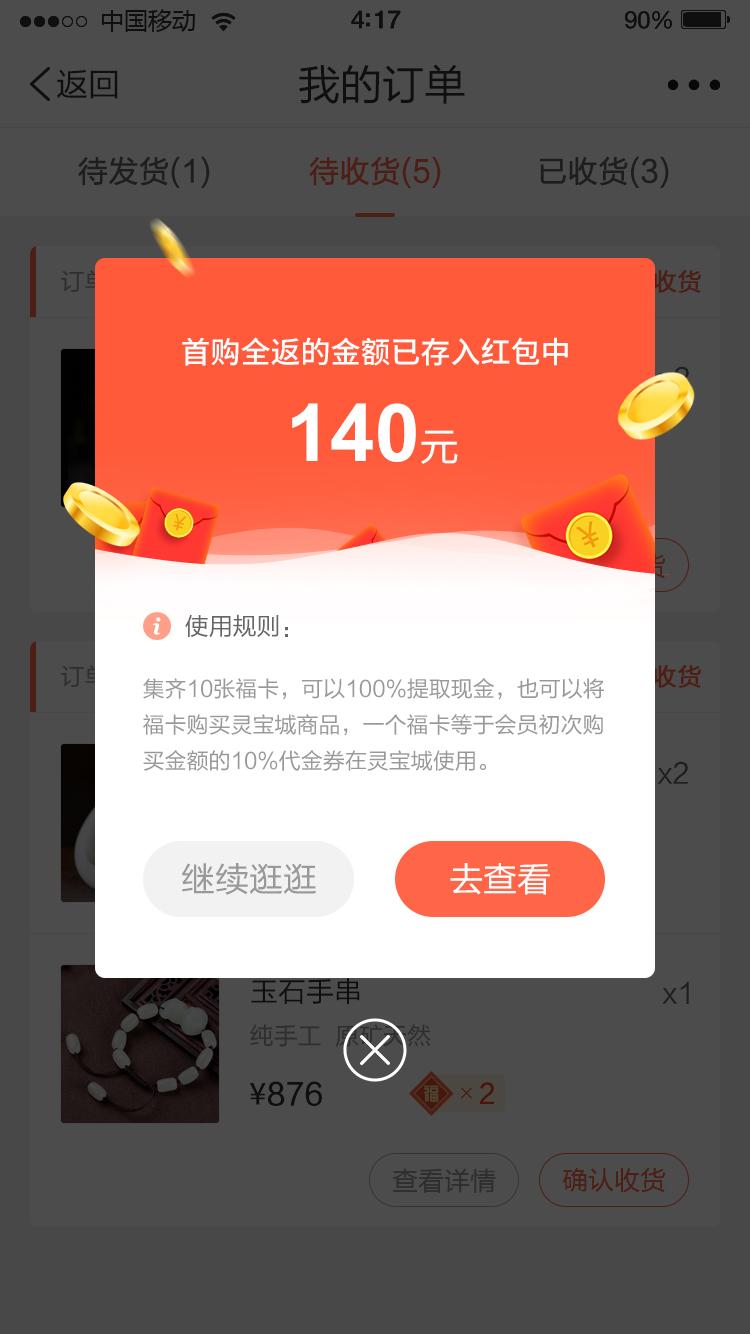This screenshot has height=1334, width=750.
Task: Tap 继续逛逛 to keep browsing
Action: click(248, 879)
